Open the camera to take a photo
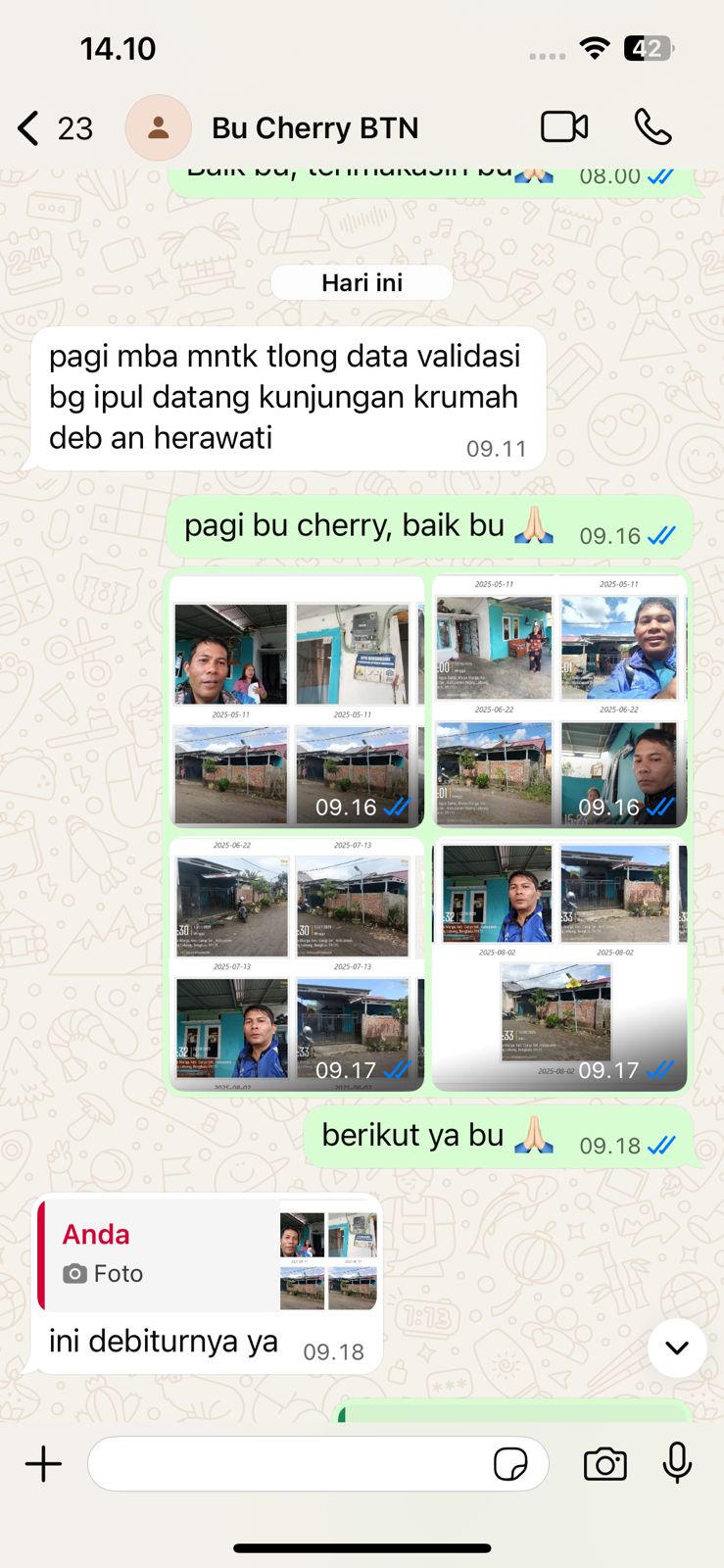 [x=604, y=1464]
